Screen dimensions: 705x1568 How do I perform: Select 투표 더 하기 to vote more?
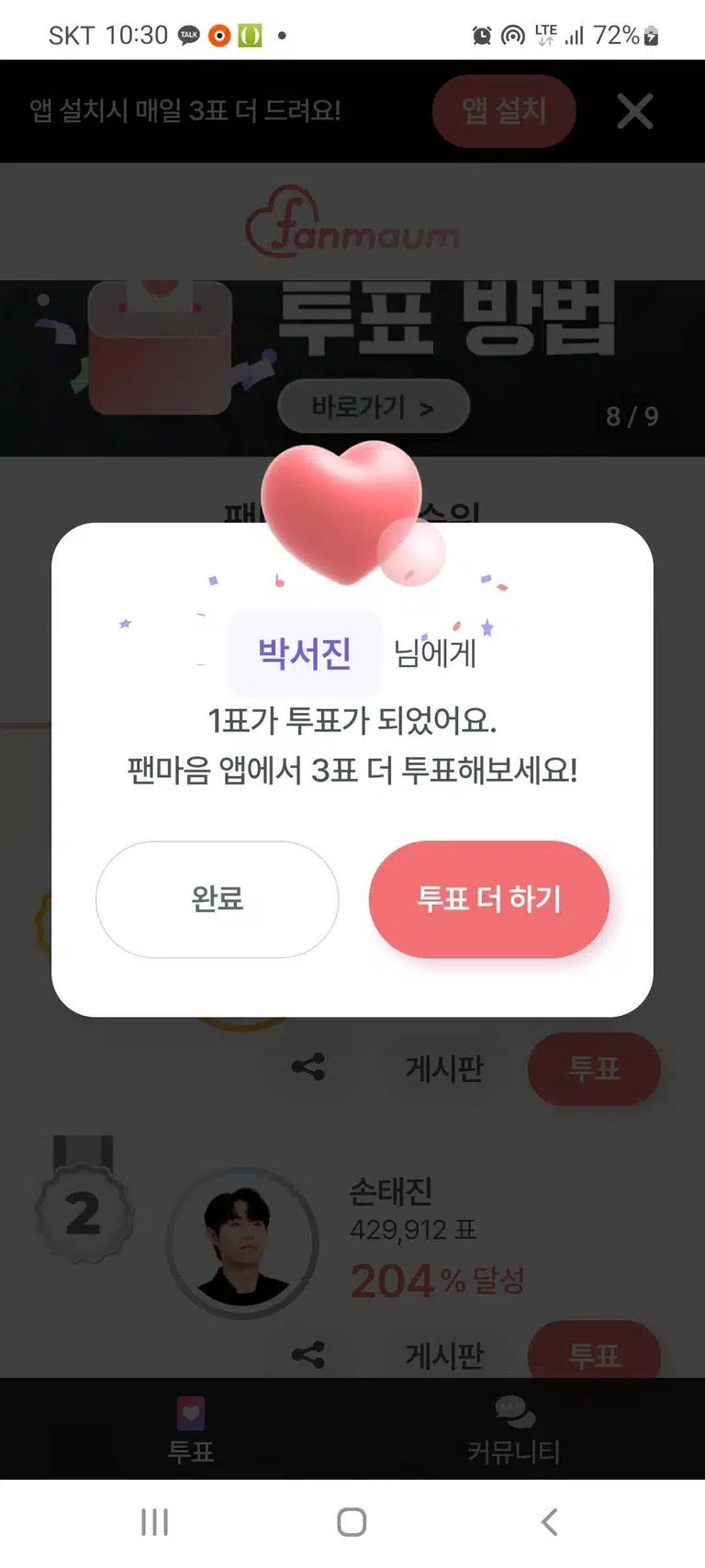488,898
